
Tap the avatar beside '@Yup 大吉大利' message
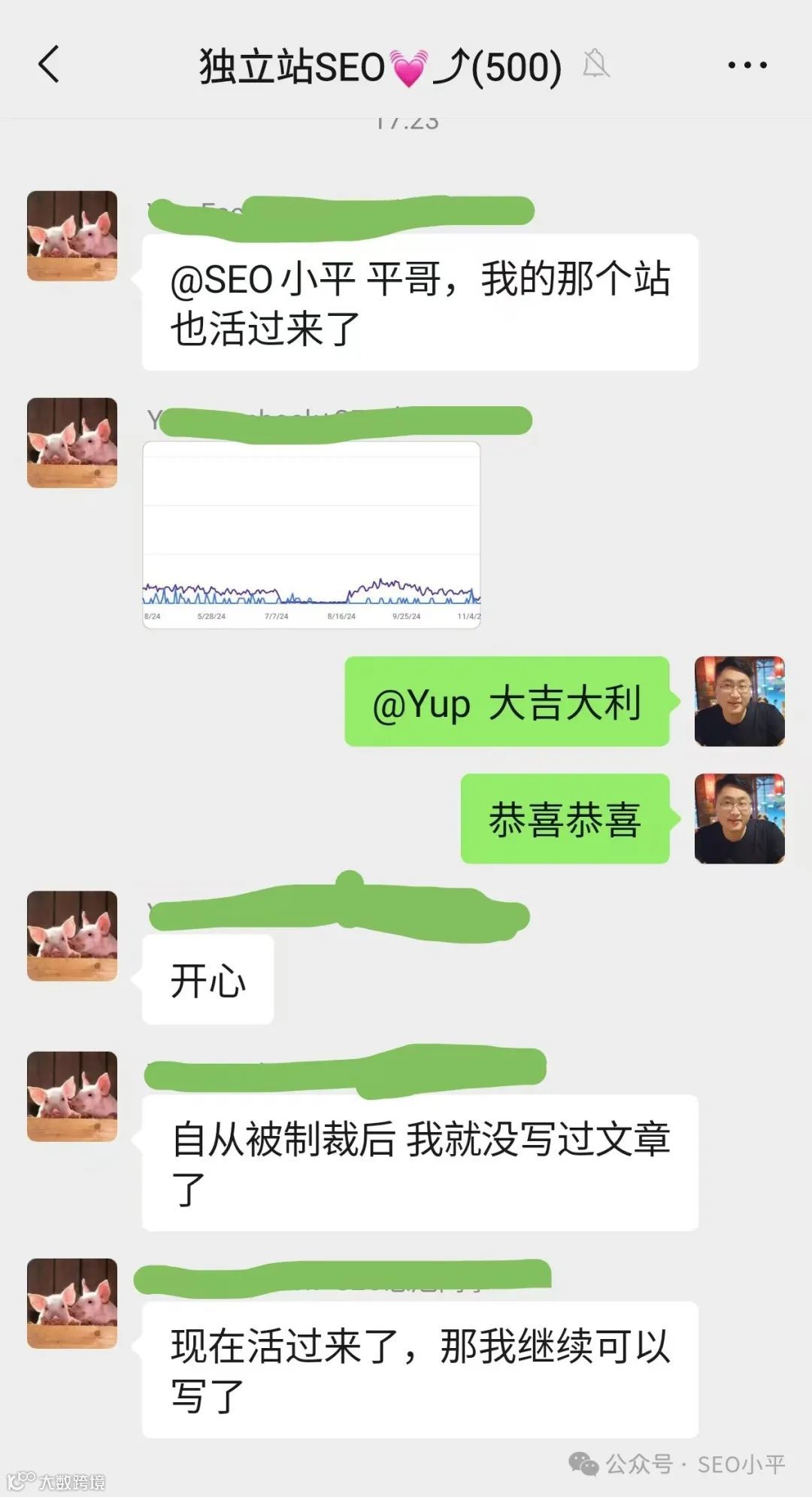click(739, 701)
